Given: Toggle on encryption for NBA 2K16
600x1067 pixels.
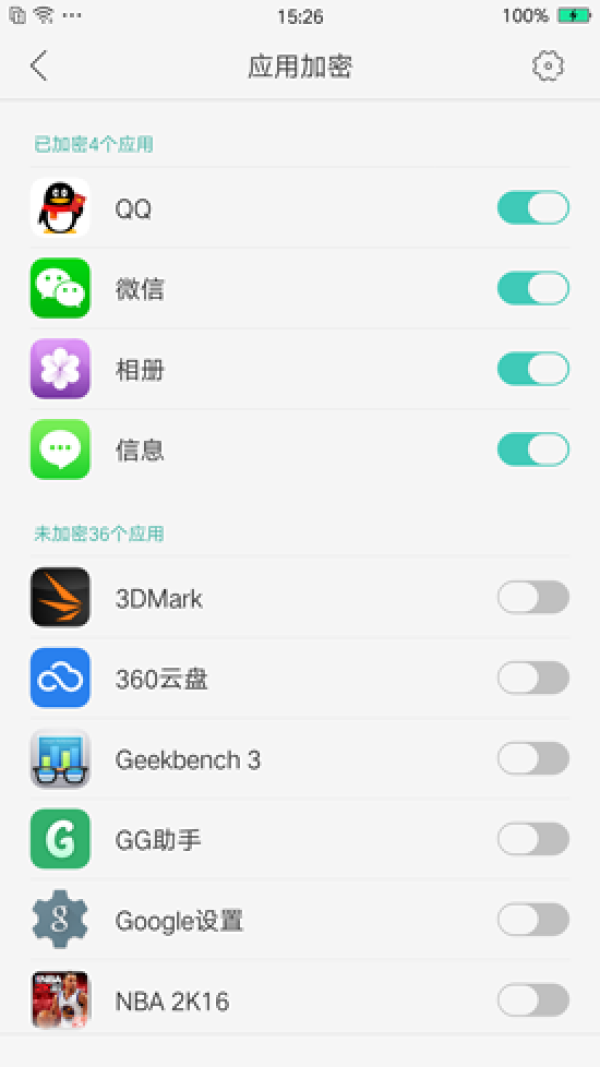Looking at the screenshot, I should (533, 1000).
